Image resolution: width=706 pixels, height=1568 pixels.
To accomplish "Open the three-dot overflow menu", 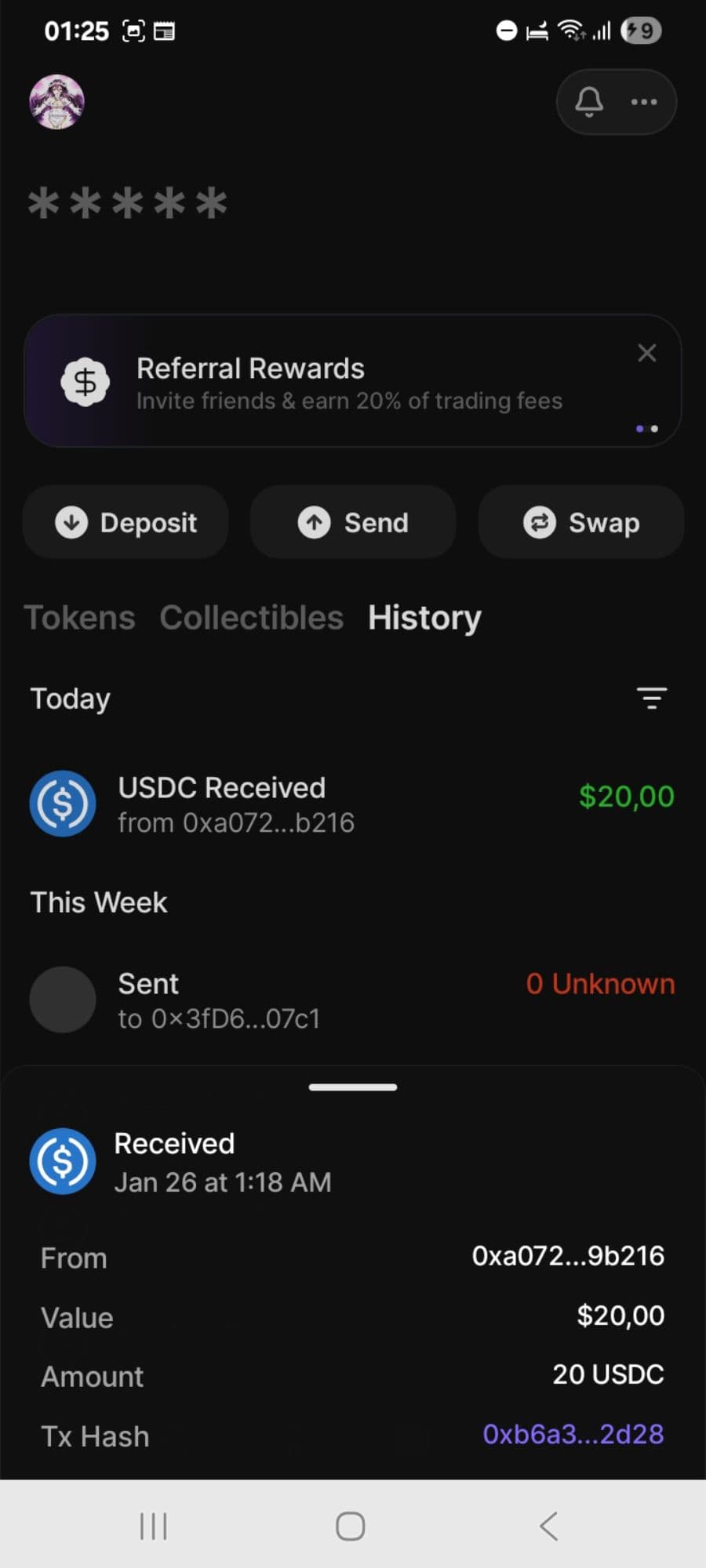I will pos(644,102).
